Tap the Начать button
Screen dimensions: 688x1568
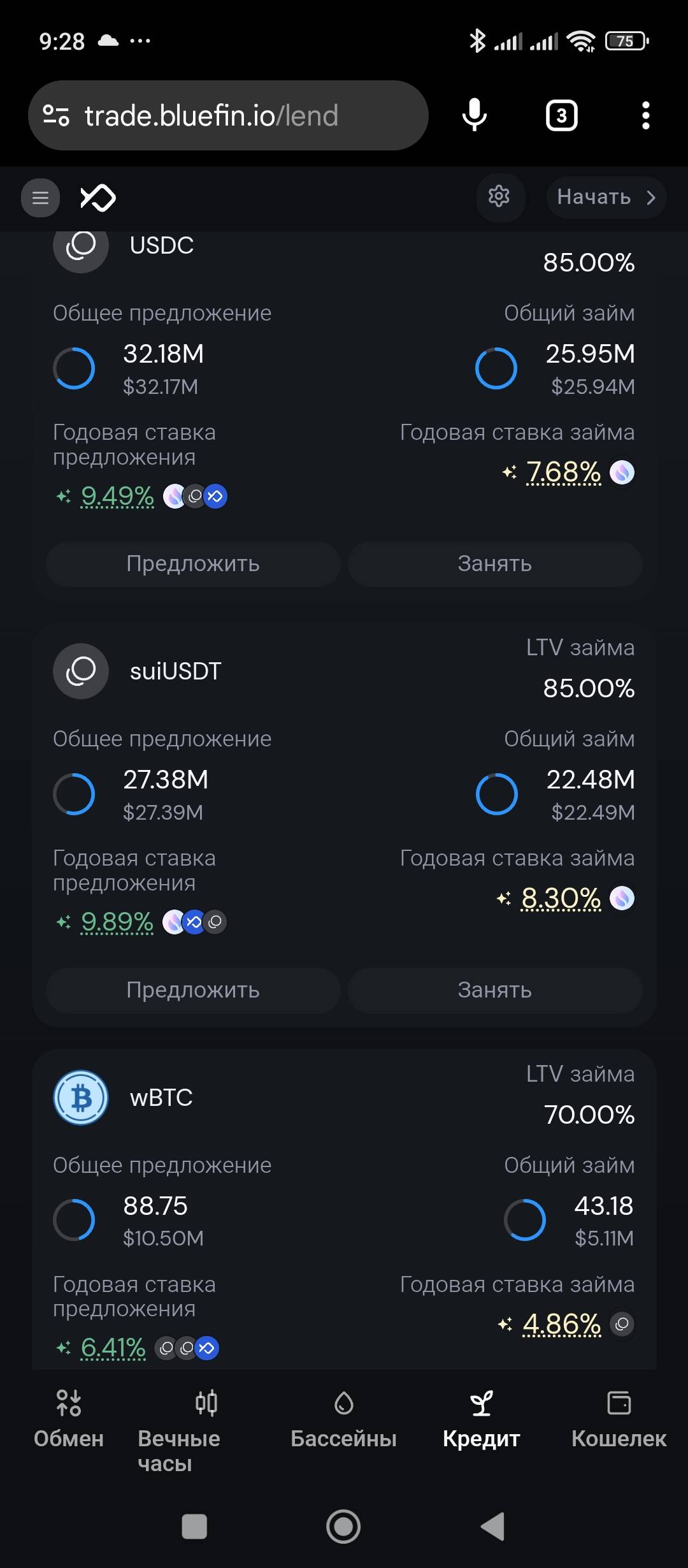pyautogui.click(x=605, y=197)
